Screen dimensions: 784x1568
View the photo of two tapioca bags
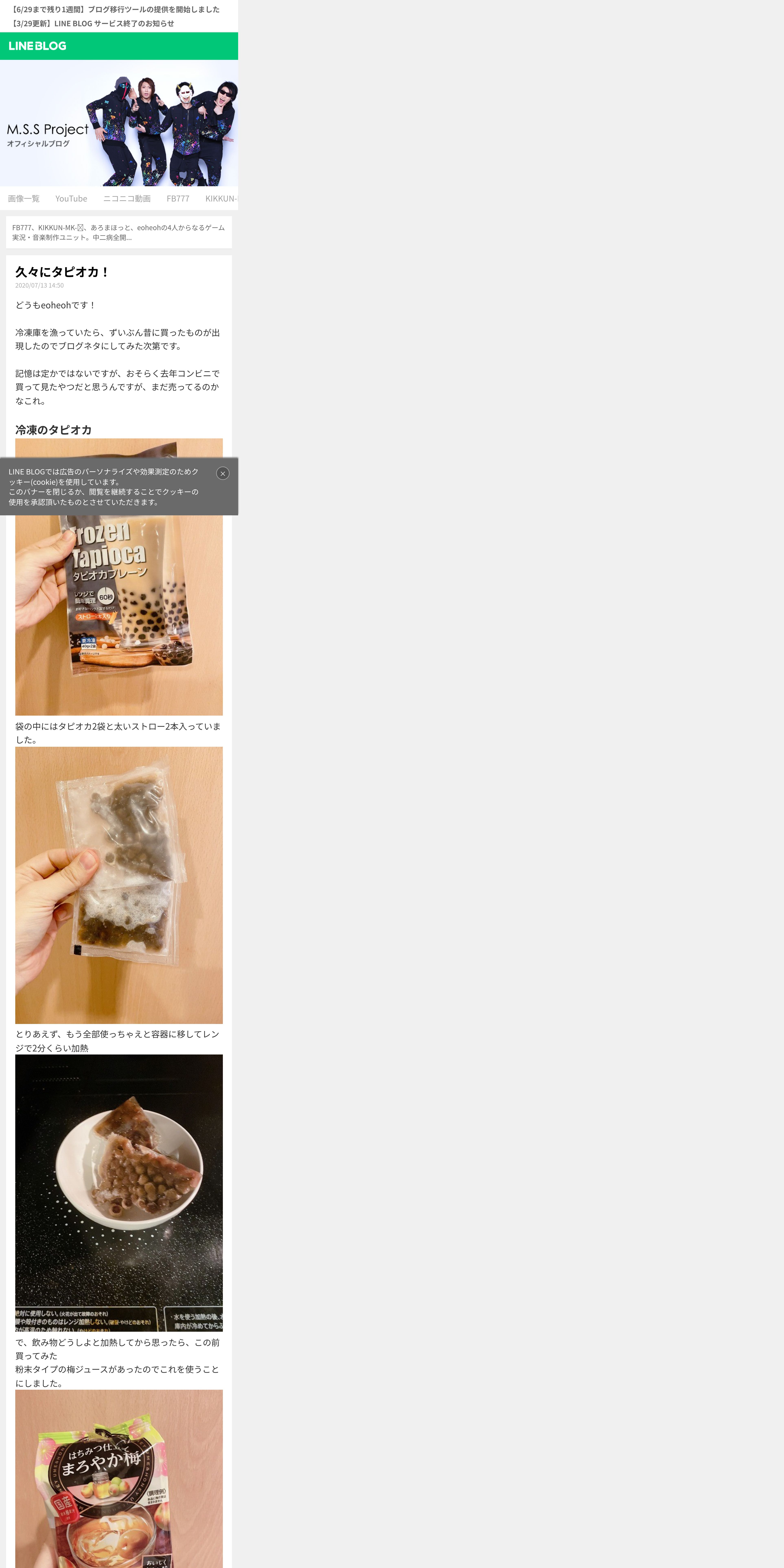pos(119,885)
